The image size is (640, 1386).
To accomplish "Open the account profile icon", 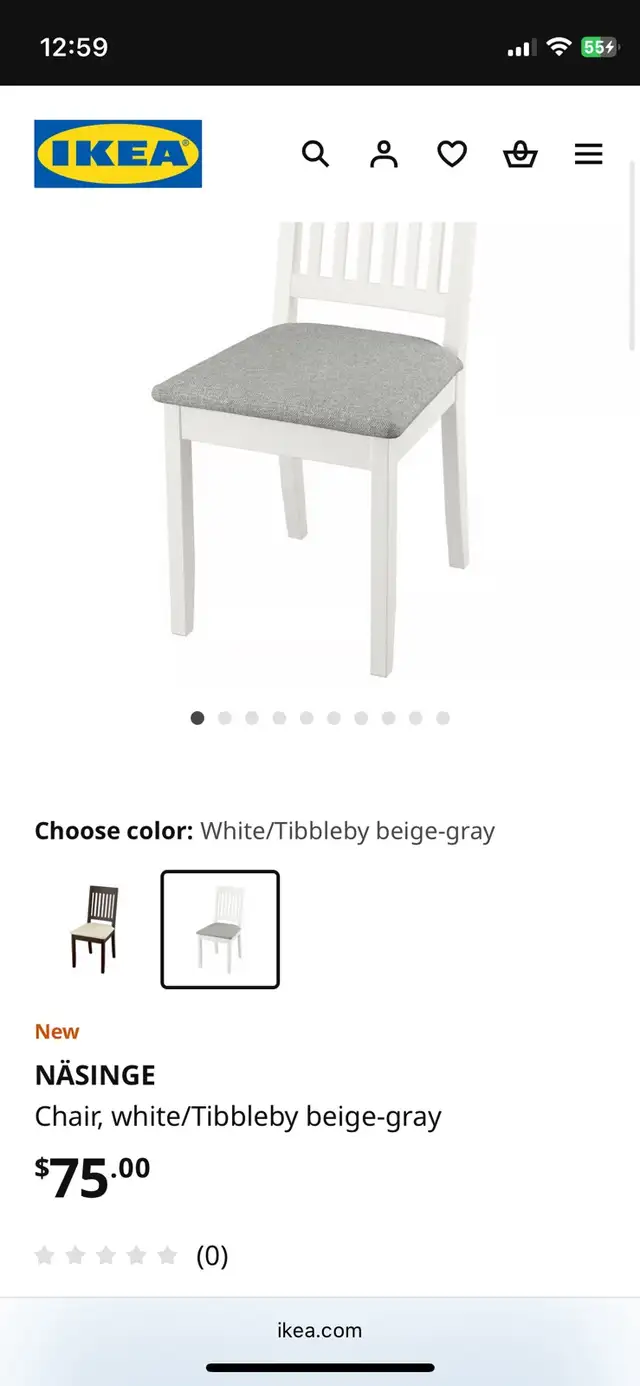I will pyautogui.click(x=384, y=154).
